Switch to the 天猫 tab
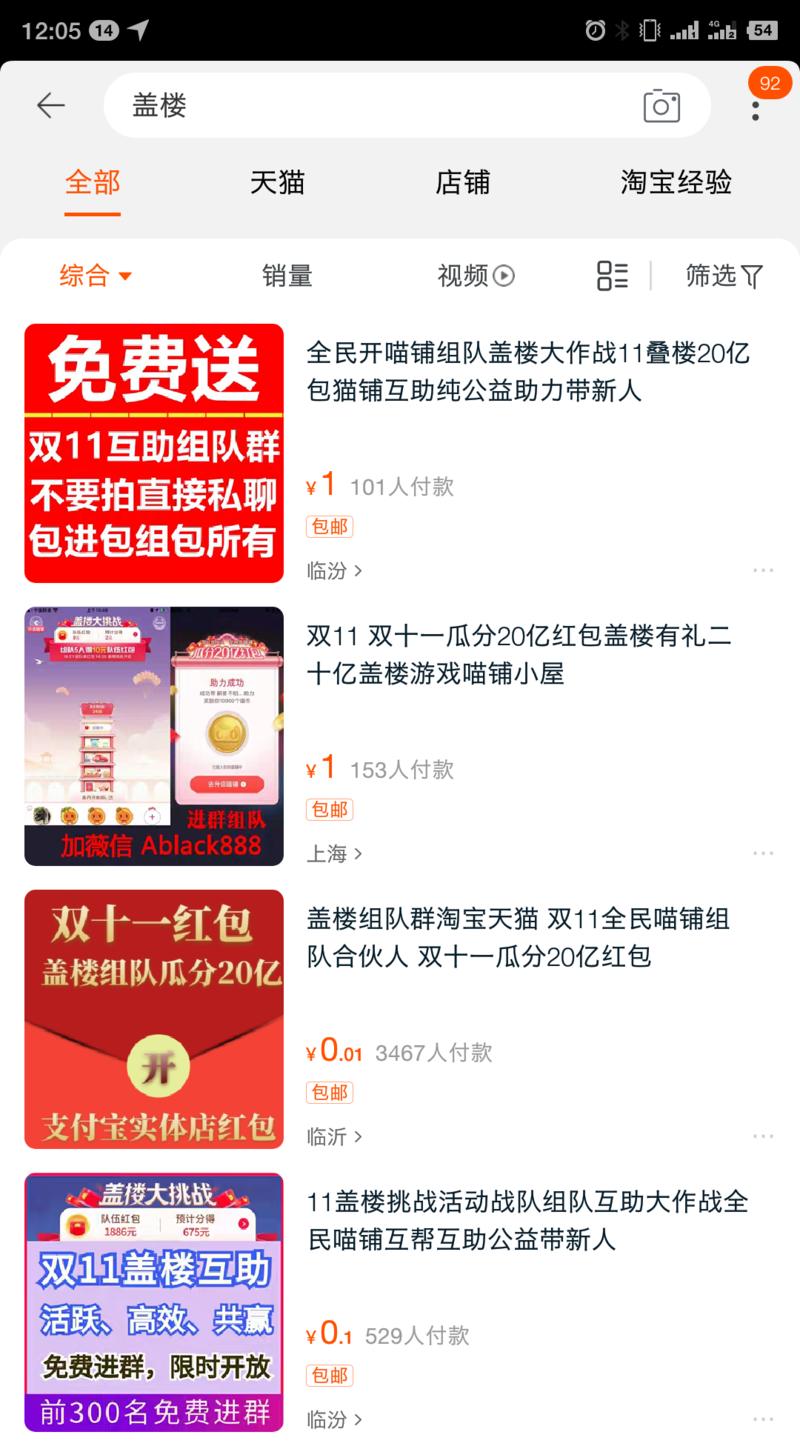This screenshot has height=1449, width=800. pyautogui.click(x=277, y=183)
